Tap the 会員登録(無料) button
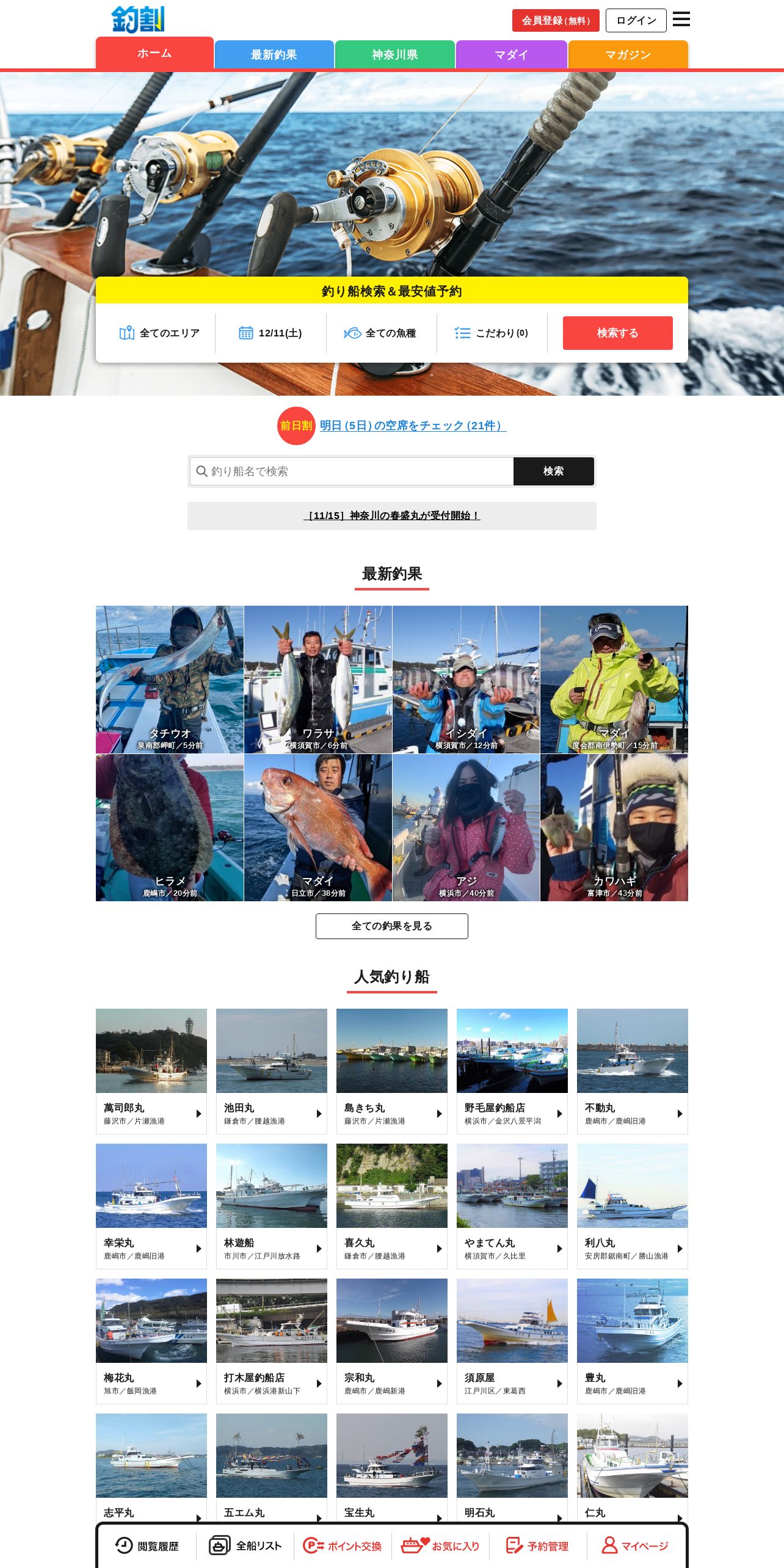Viewport: 784px width, 1568px height. [556, 21]
